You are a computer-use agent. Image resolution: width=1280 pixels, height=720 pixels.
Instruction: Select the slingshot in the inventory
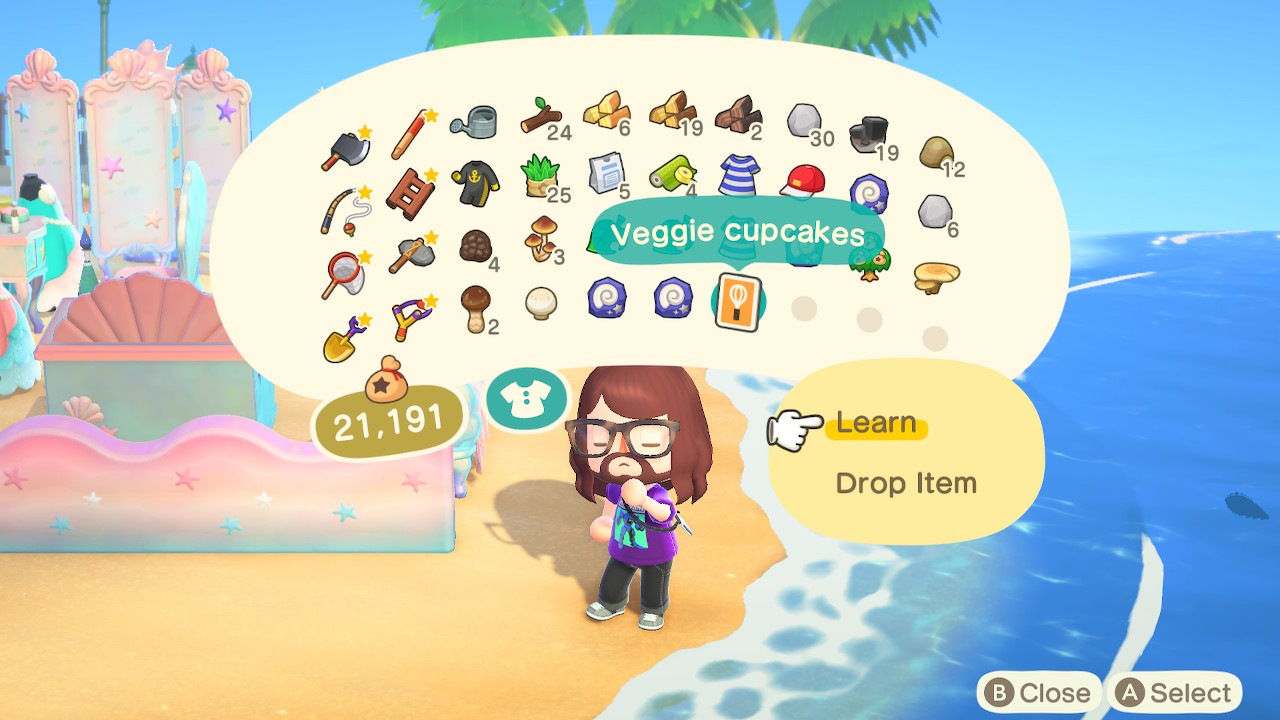(411, 318)
